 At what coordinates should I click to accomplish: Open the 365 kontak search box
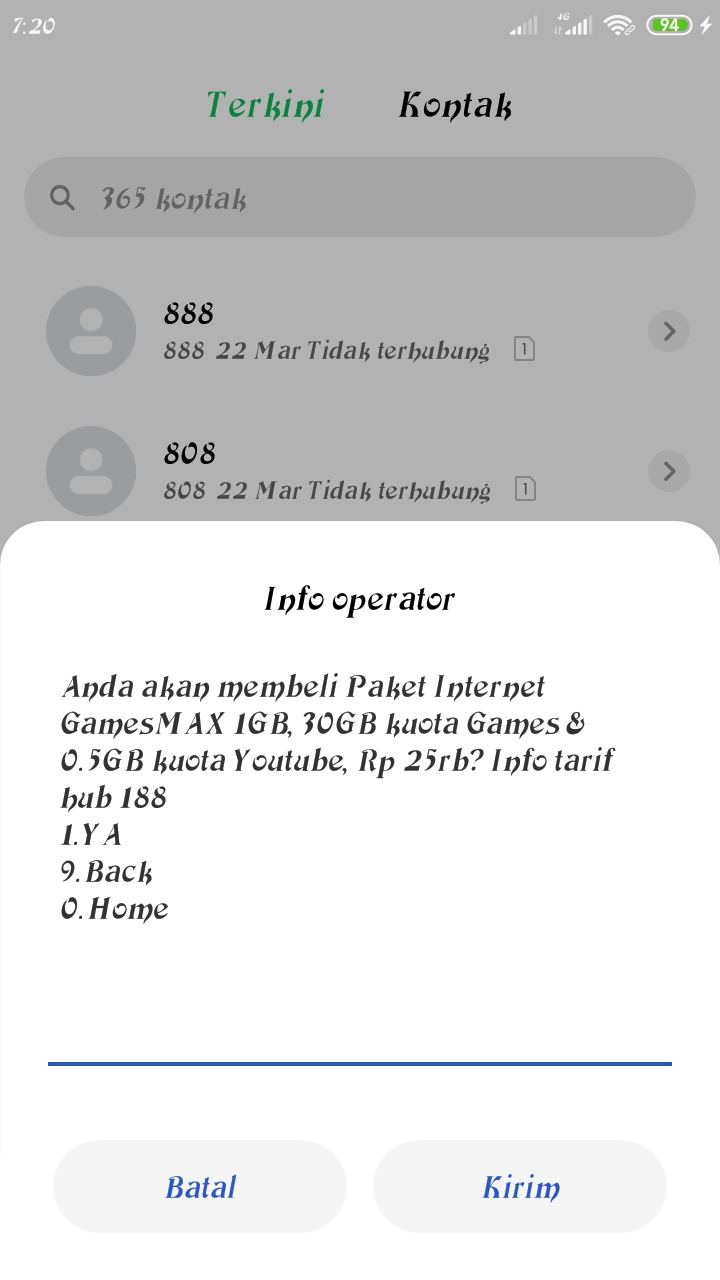(x=360, y=198)
